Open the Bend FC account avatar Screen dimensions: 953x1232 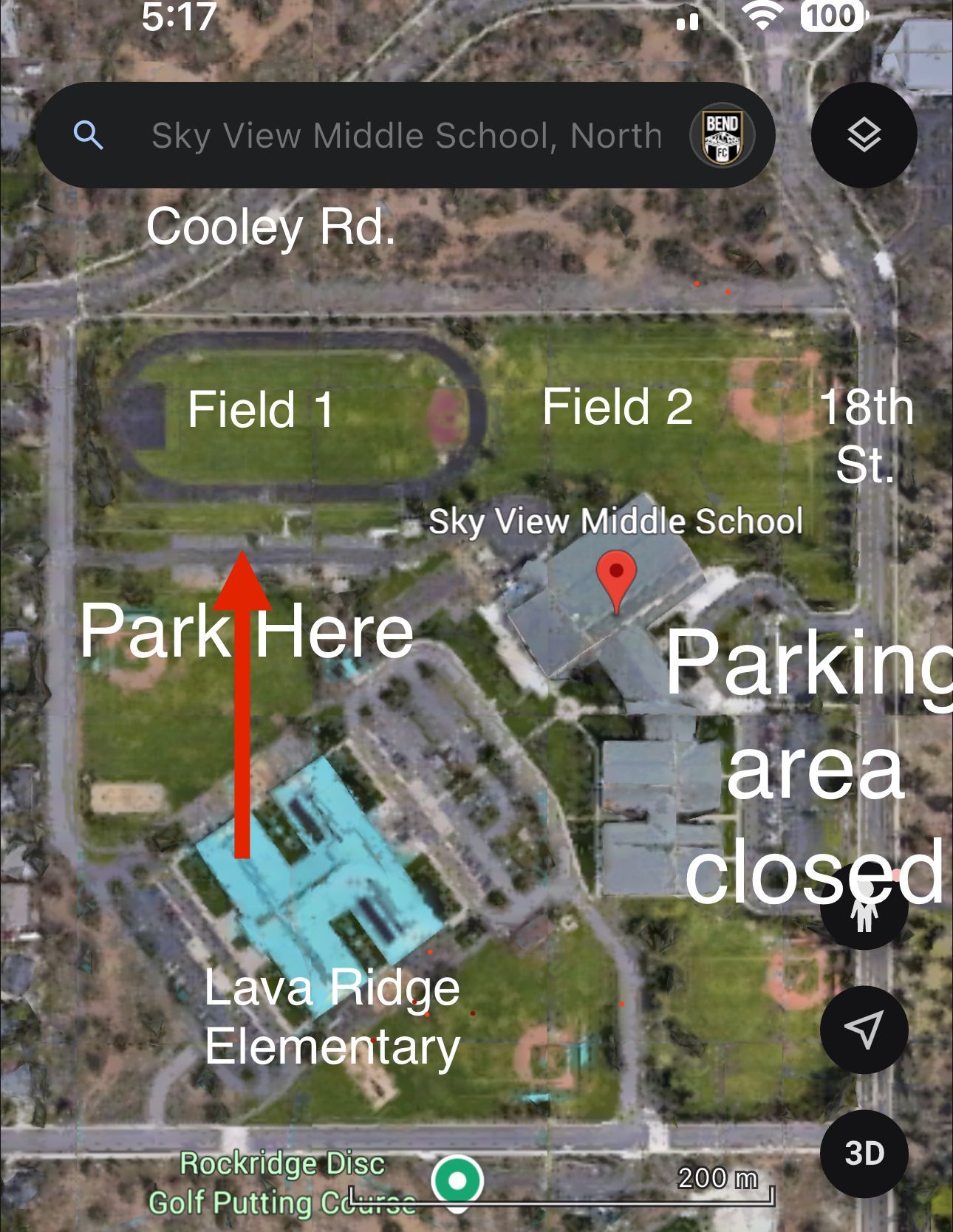point(722,136)
